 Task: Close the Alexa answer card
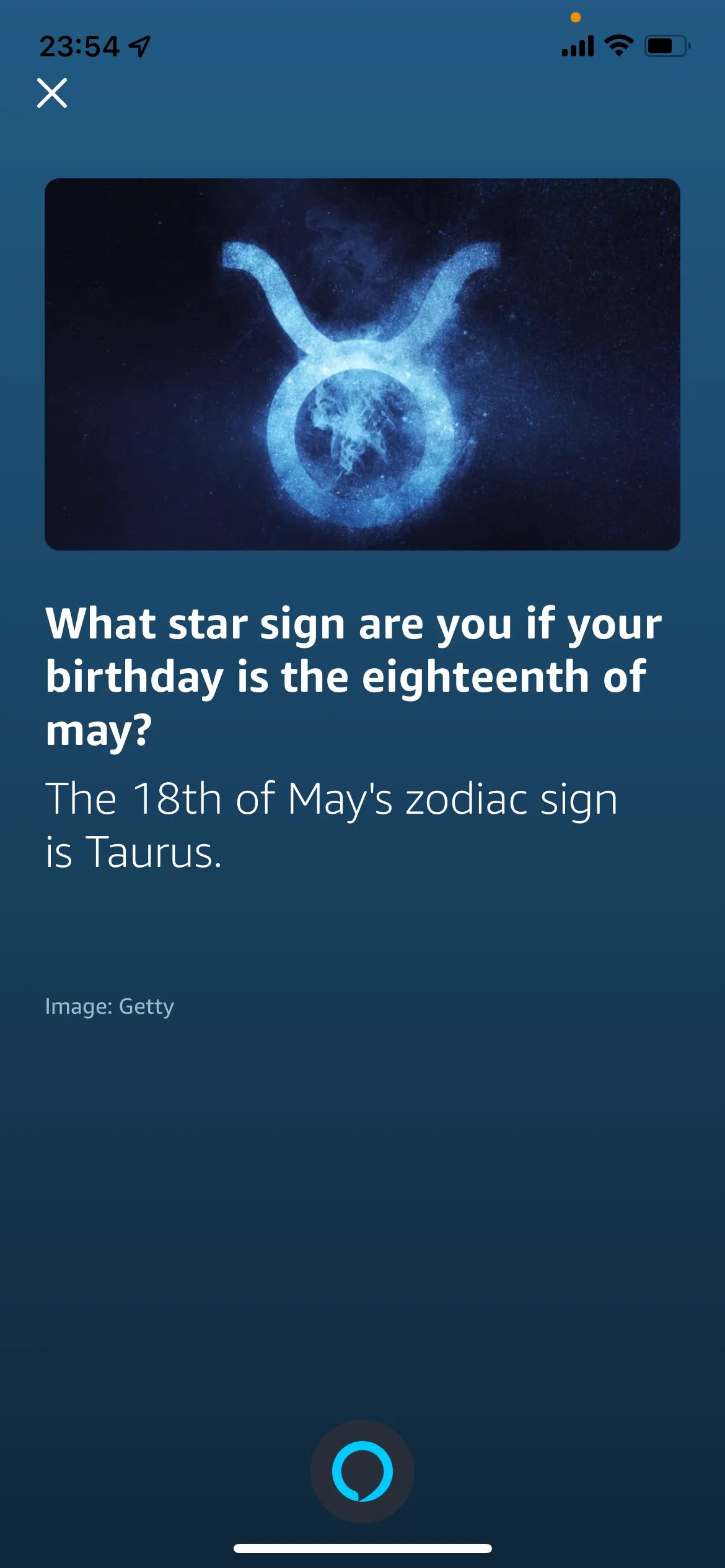click(52, 94)
